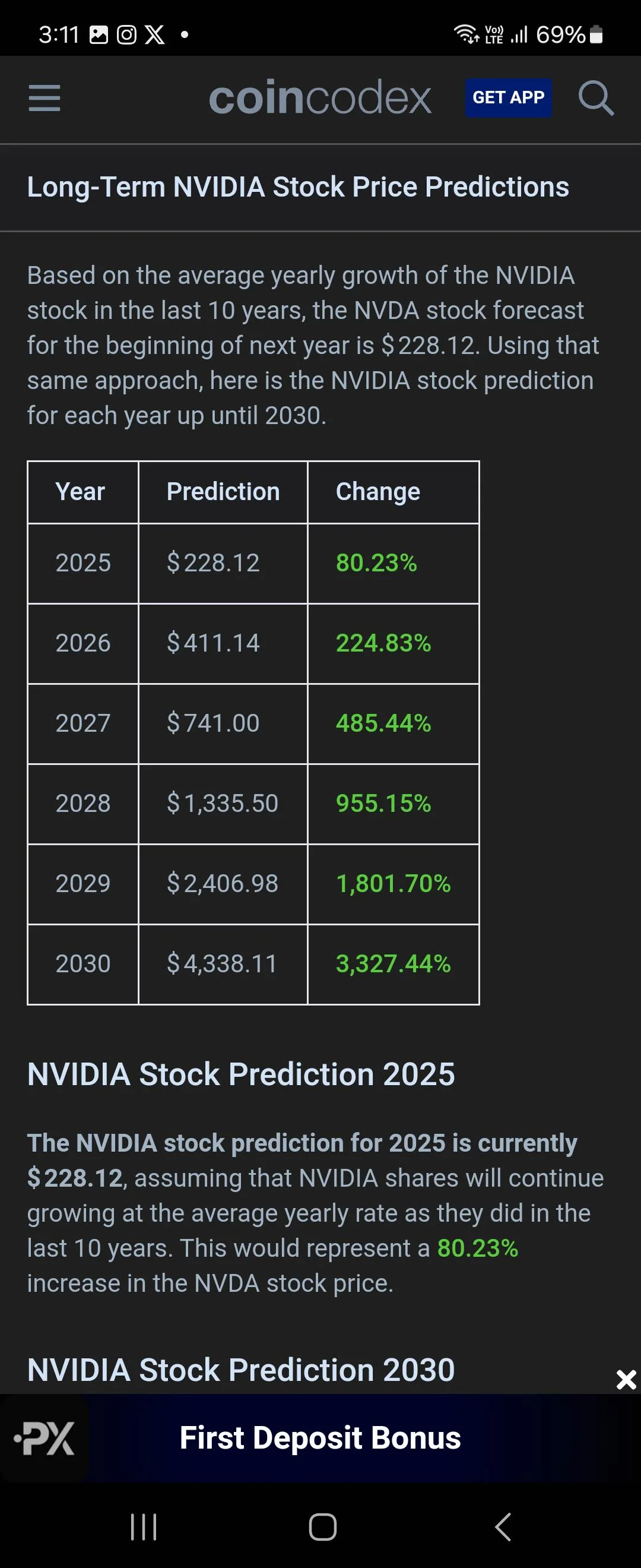Open the hamburger navigation menu
Screen dimensions: 641x1568
tap(45, 98)
